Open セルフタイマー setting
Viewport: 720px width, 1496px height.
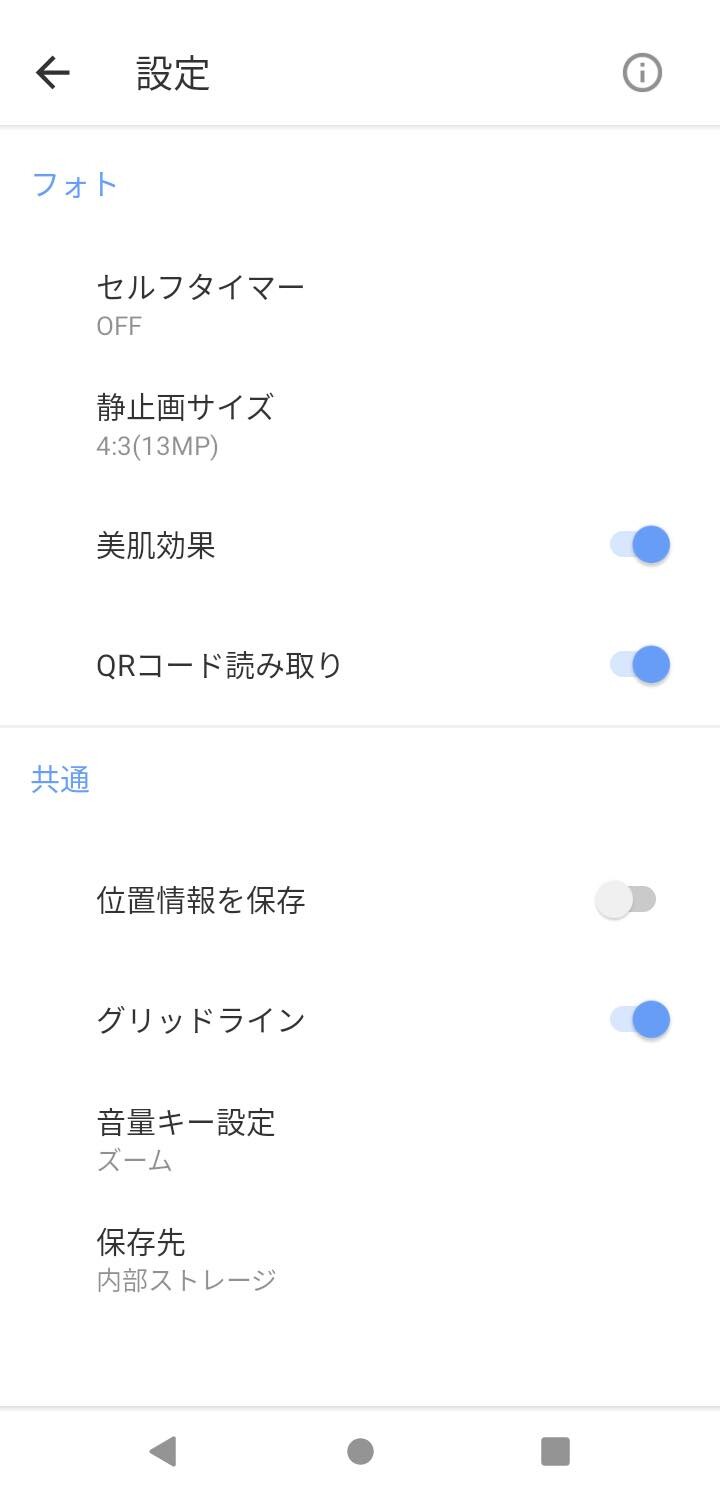tap(200, 305)
